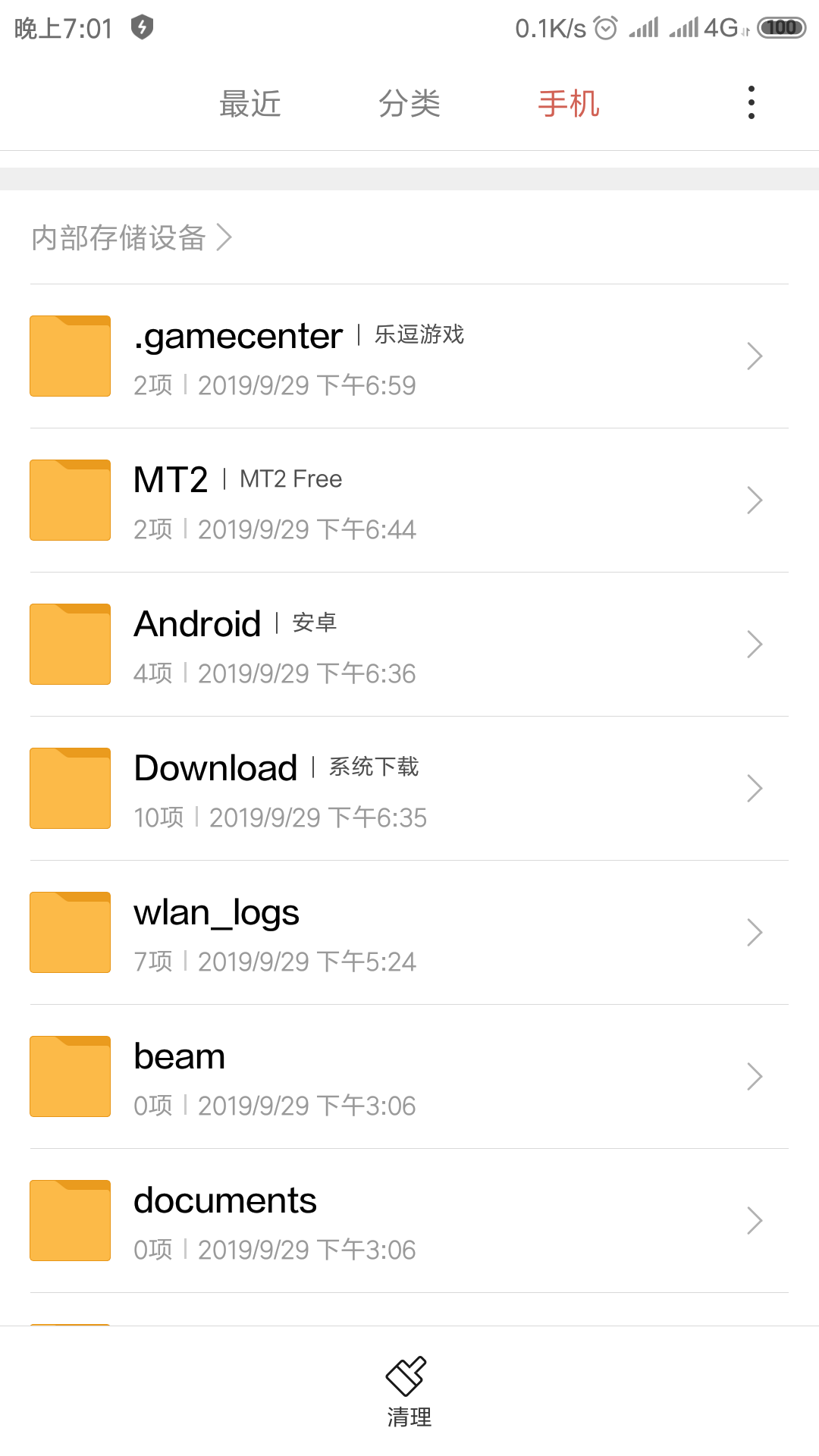Tap the 内部存储设备 breadcrumb path
This screenshot has width=819, height=1456.
(130, 237)
